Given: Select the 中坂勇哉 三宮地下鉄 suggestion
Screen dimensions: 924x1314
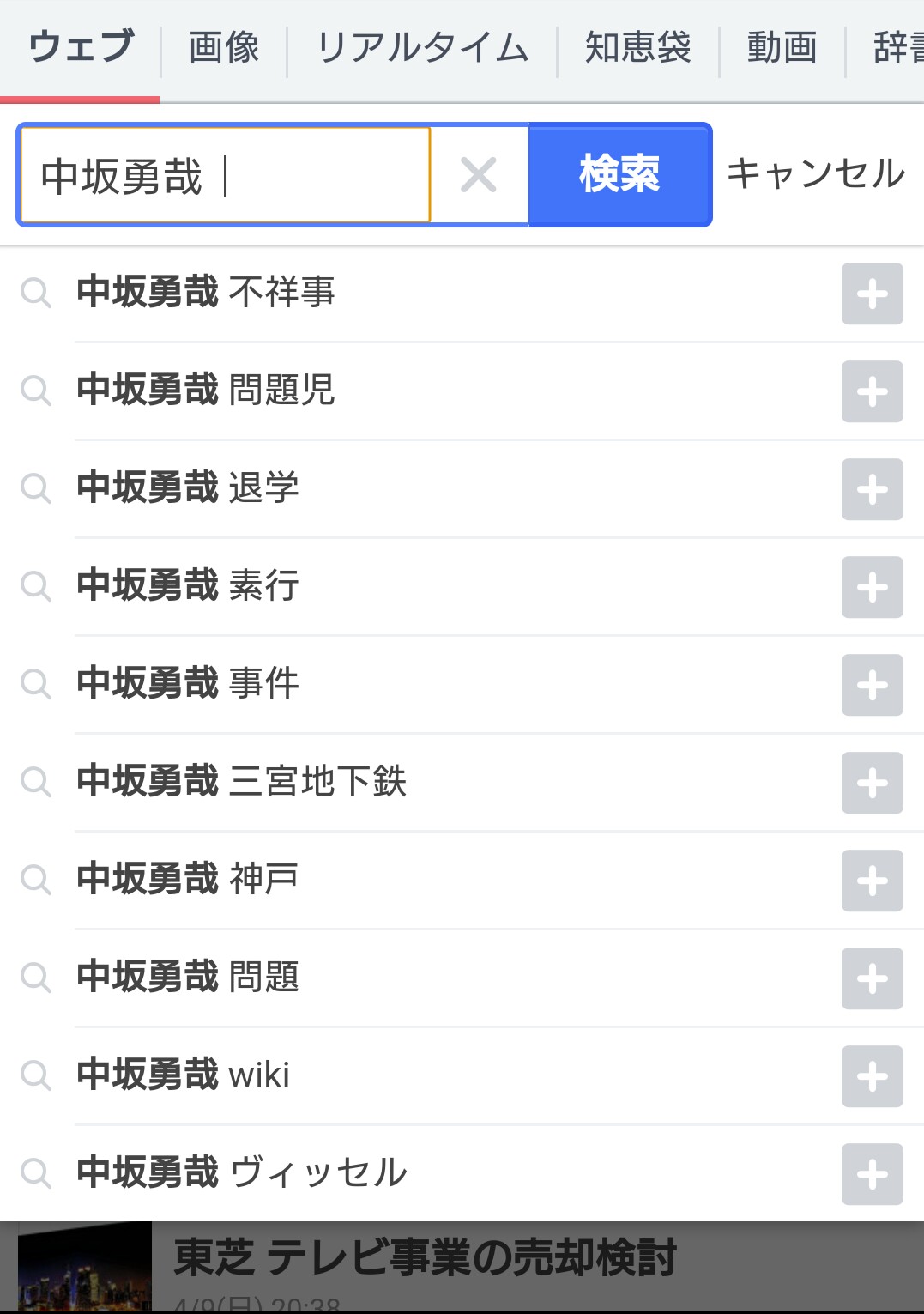Looking at the screenshot, I should pos(242,781).
